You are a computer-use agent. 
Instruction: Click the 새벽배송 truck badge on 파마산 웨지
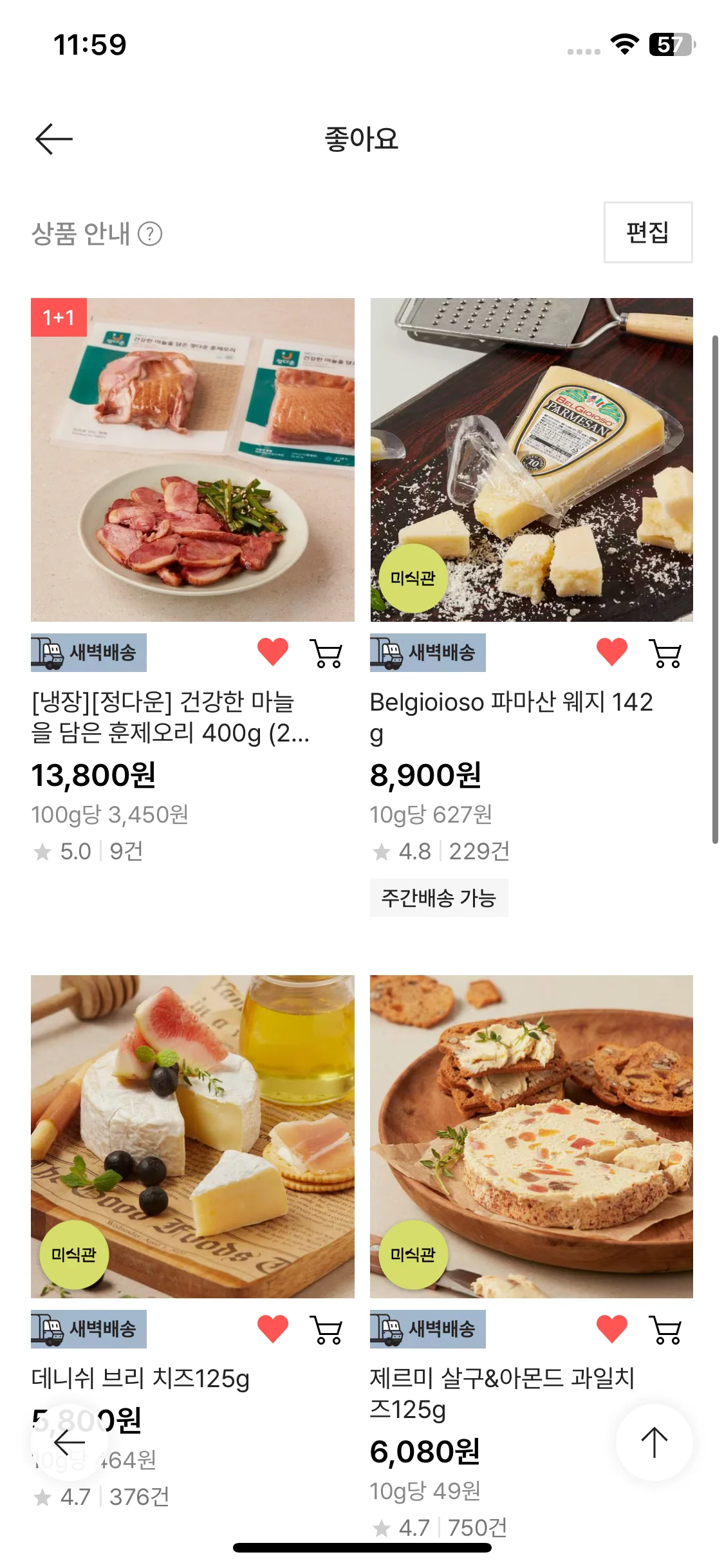click(x=425, y=652)
